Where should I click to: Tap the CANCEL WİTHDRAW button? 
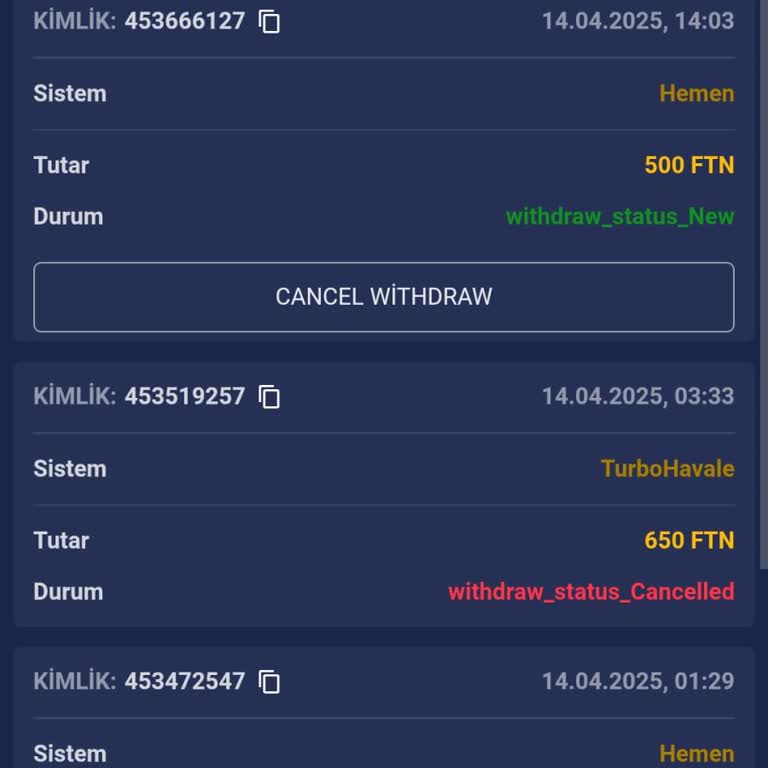click(x=384, y=297)
